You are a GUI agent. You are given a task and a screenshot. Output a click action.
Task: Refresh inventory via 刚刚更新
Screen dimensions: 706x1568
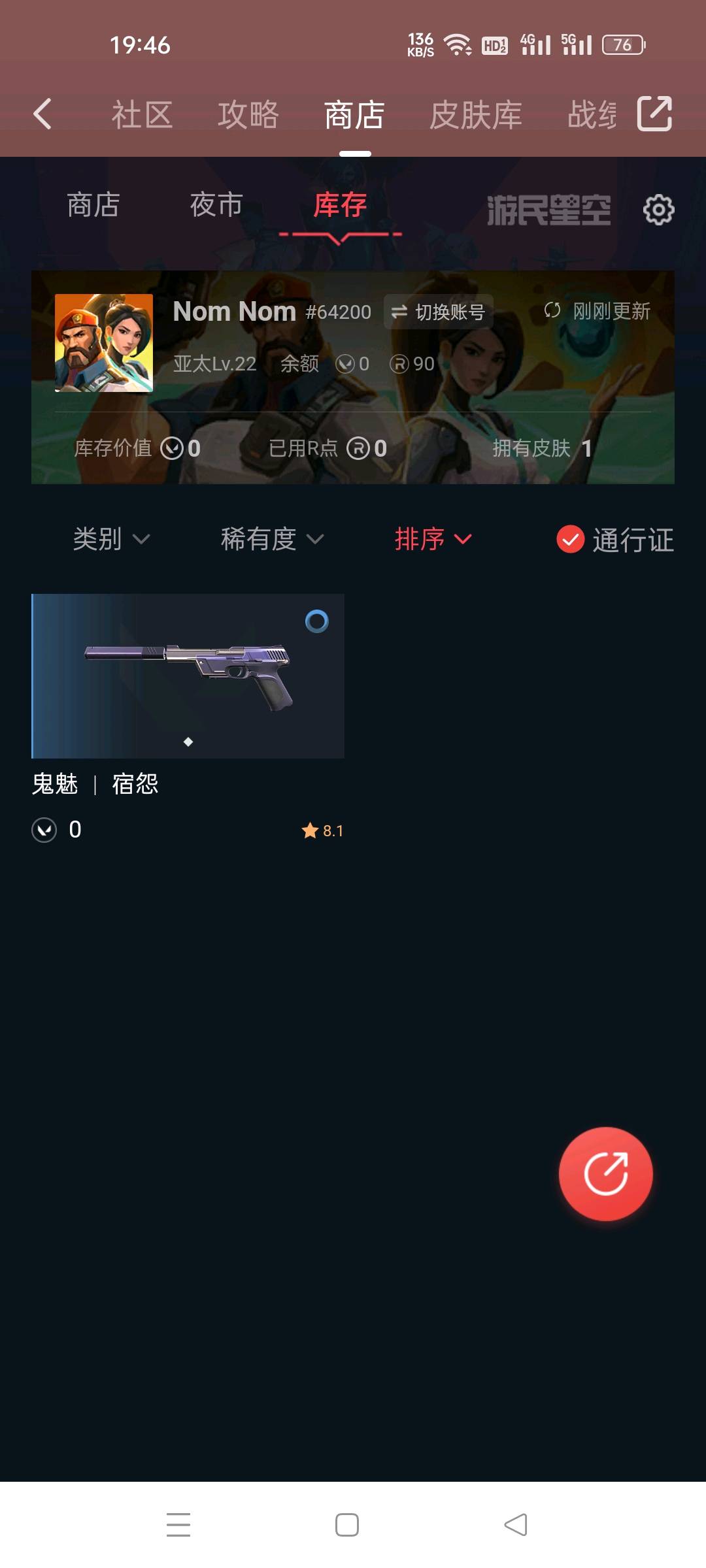coord(597,311)
